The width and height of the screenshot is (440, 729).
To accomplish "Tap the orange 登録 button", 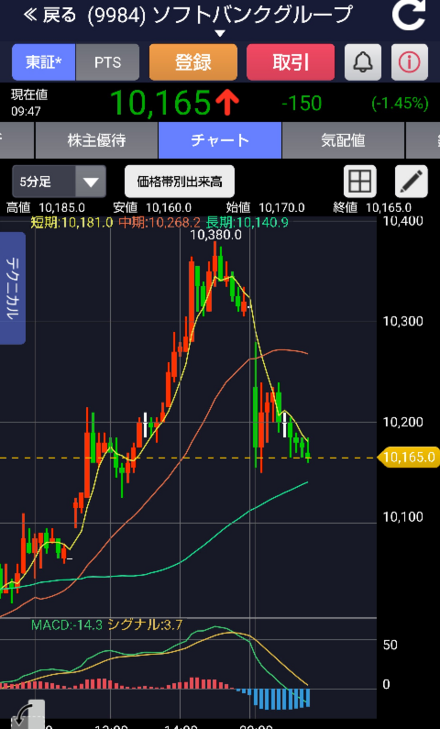I will point(193,62).
